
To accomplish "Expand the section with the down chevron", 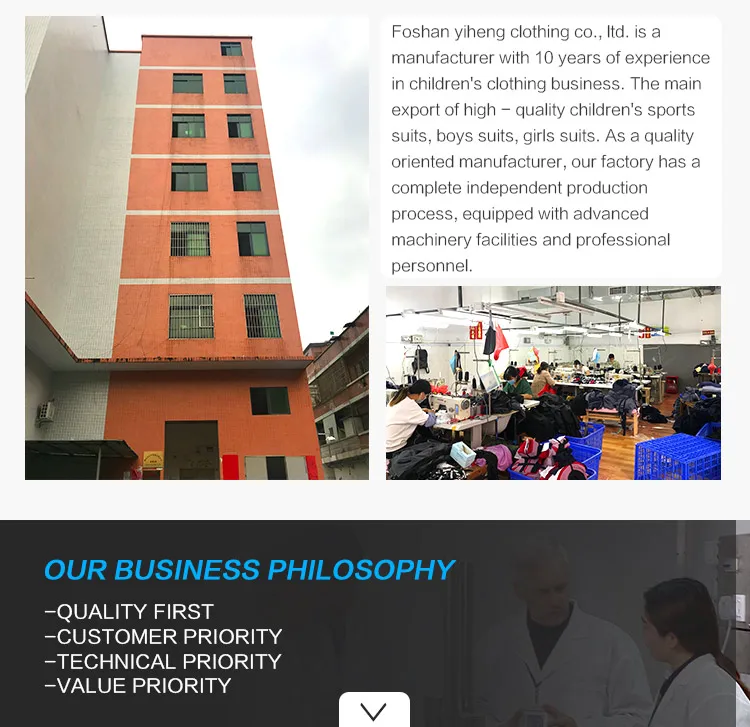I will tap(374, 710).
